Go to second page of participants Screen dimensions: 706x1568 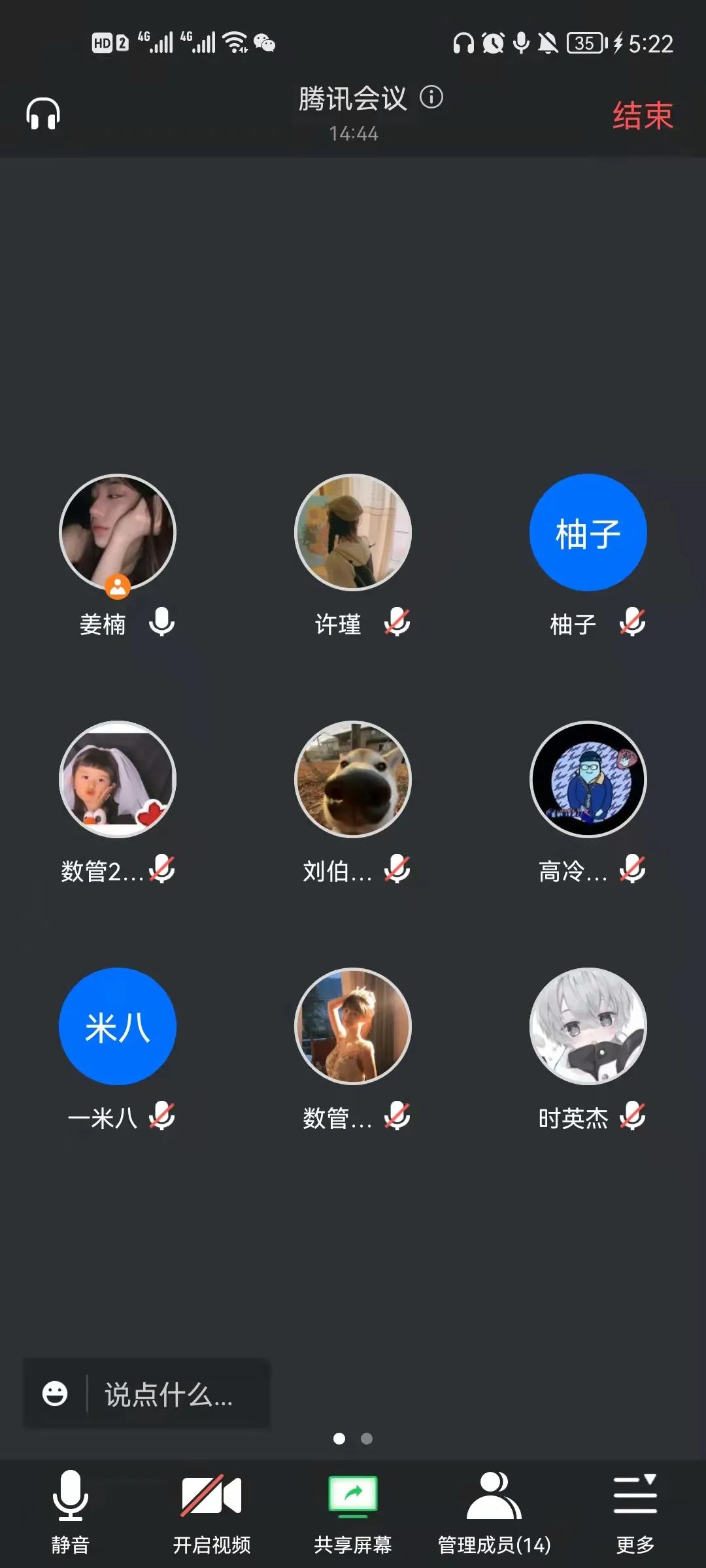[x=367, y=1439]
